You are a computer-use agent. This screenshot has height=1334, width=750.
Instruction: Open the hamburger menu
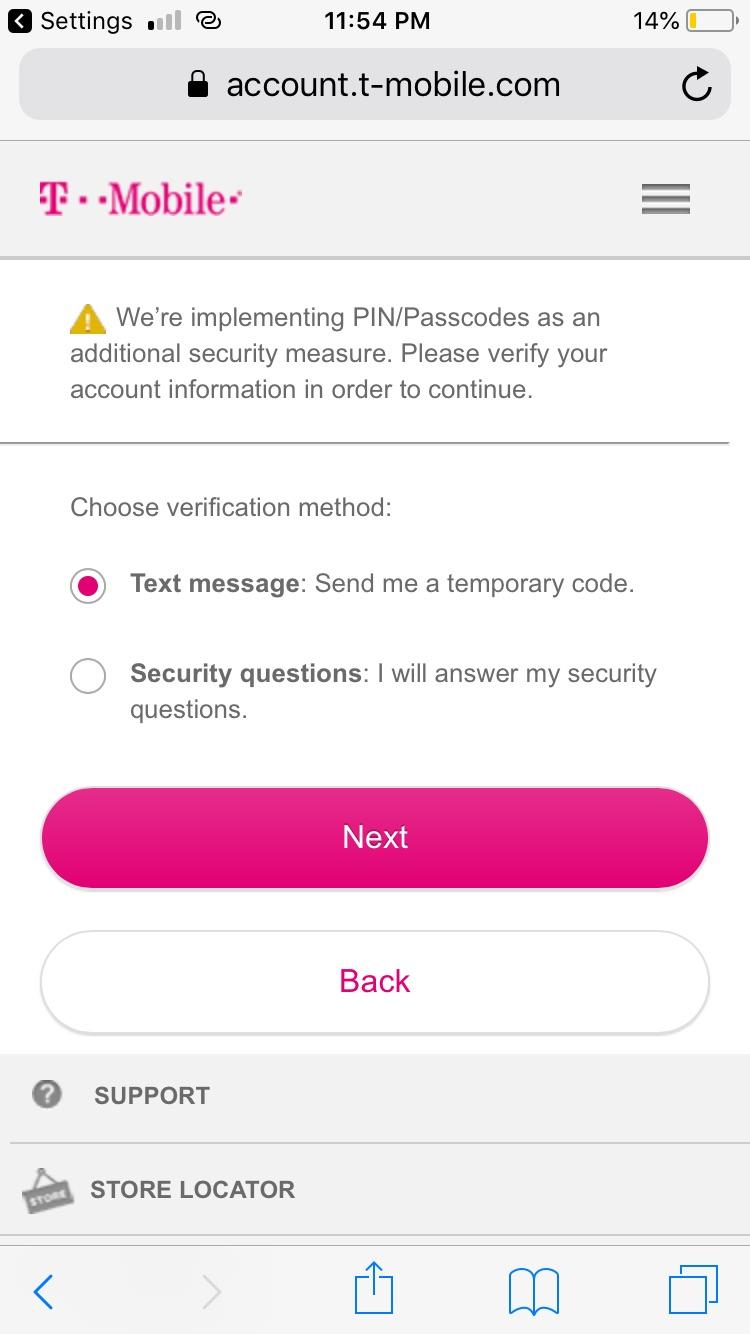(x=665, y=198)
